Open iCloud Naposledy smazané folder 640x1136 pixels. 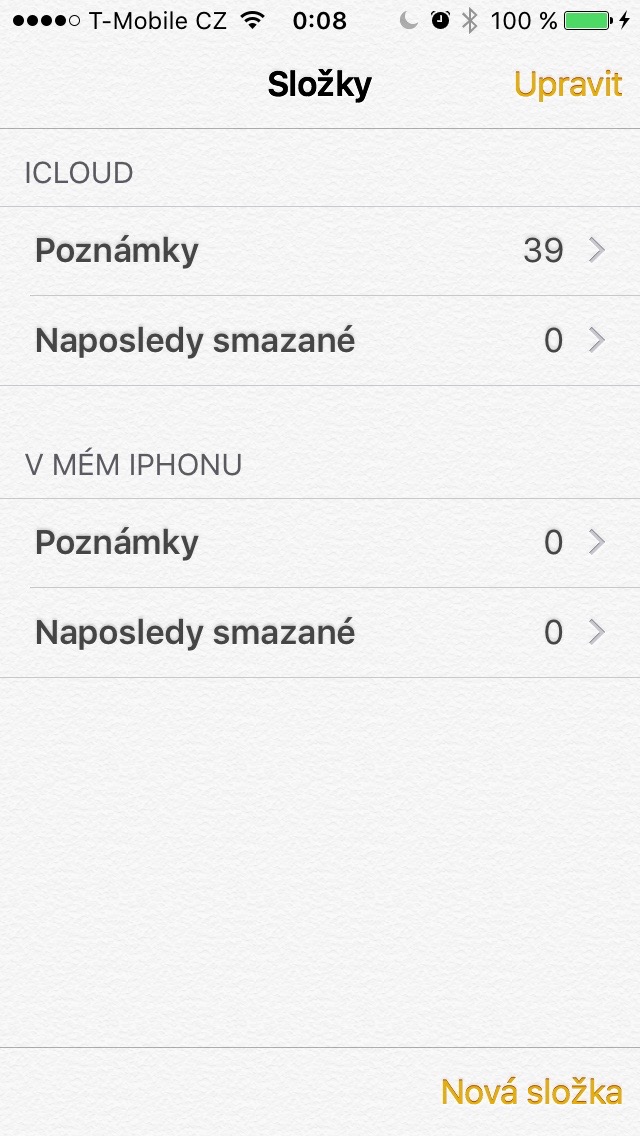point(320,341)
